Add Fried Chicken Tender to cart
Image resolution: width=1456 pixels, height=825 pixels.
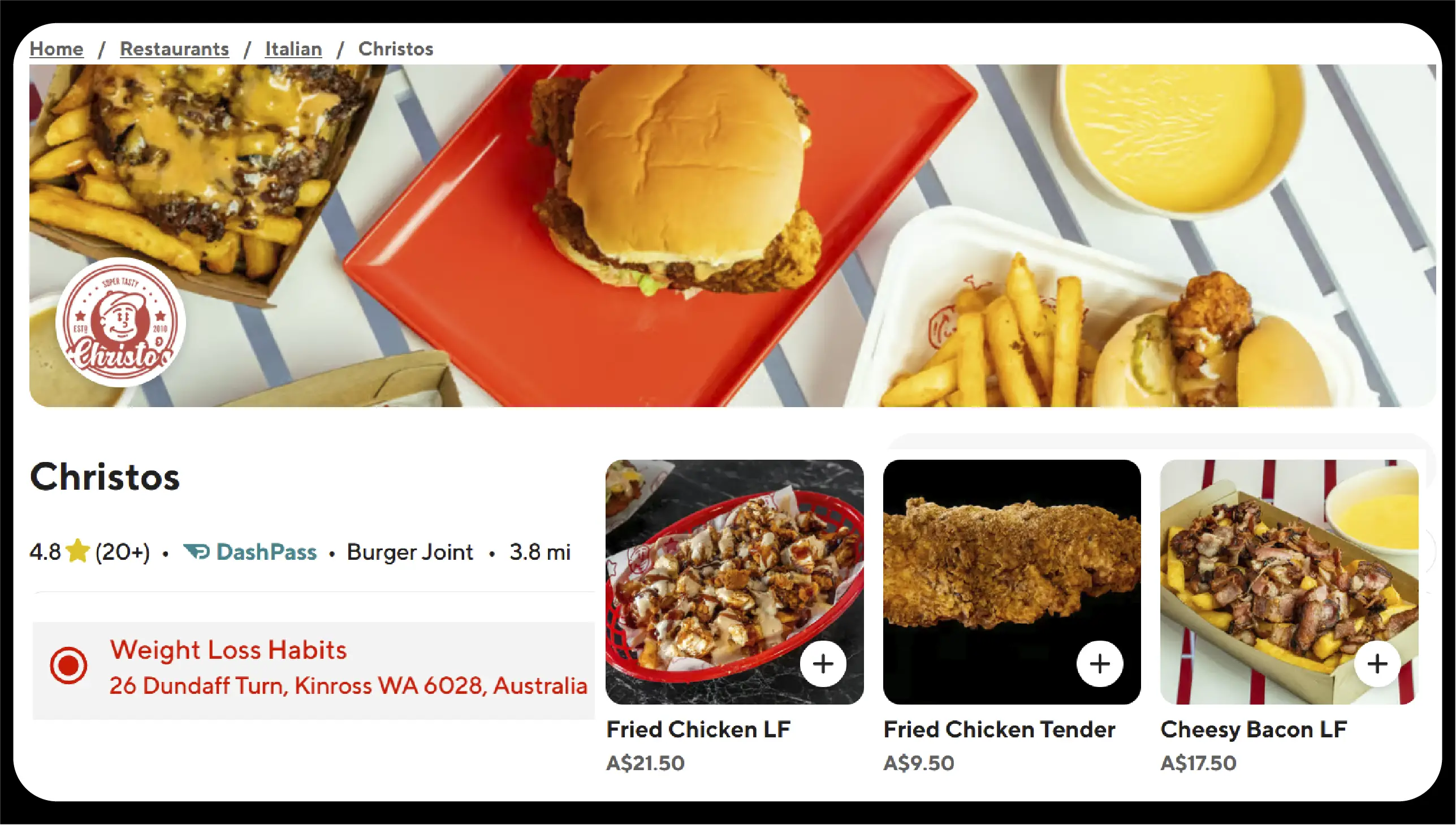point(1099,663)
